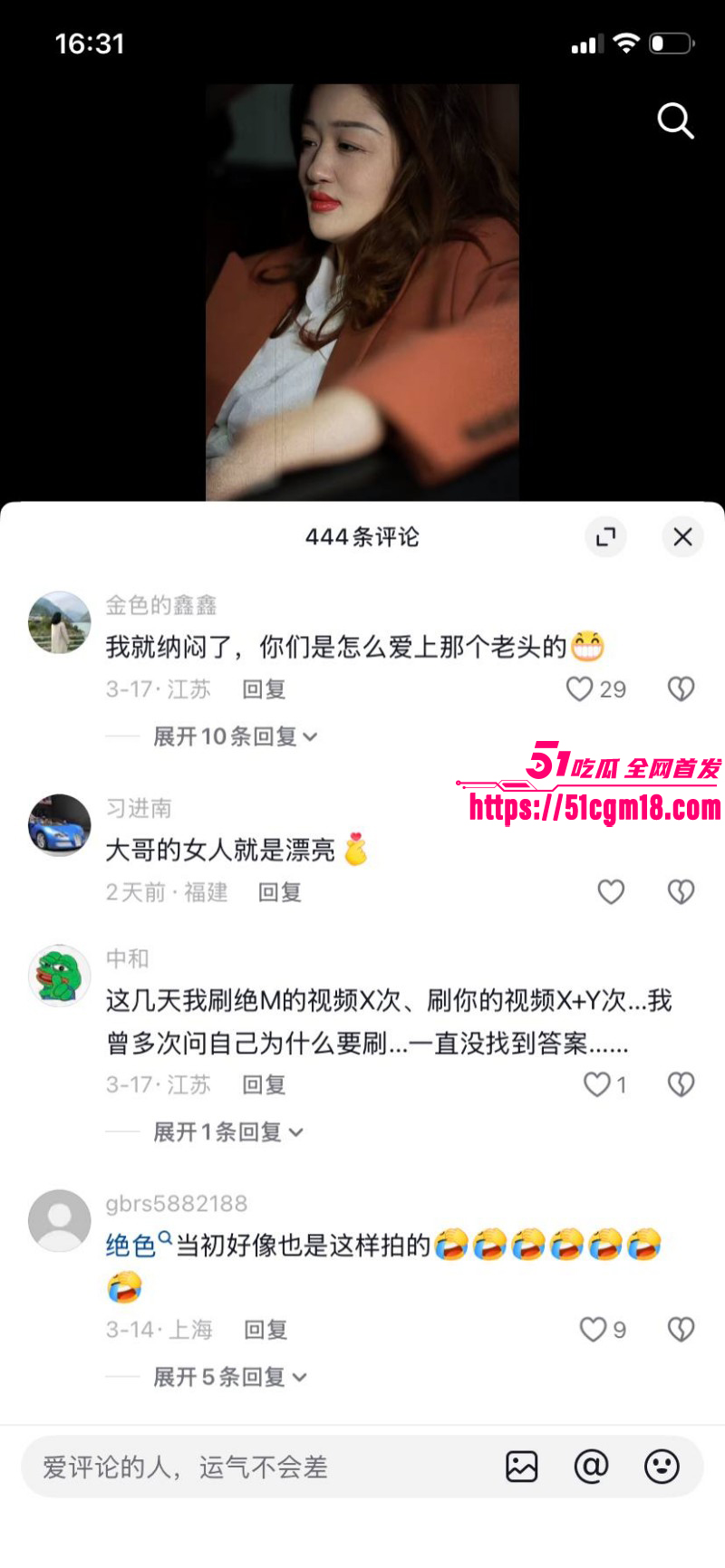This screenshot has height=1568, width=725.
Task: Open the 绝色 search link
Action: (131, 1243)
